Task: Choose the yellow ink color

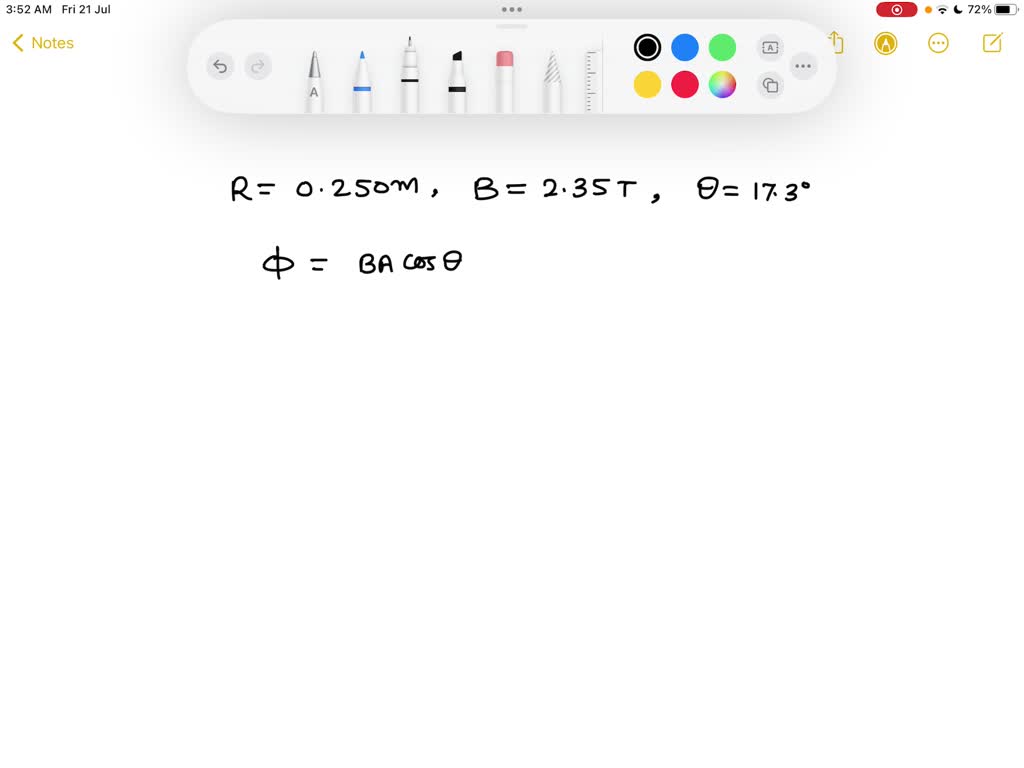Action: click(x=647, y=85)
